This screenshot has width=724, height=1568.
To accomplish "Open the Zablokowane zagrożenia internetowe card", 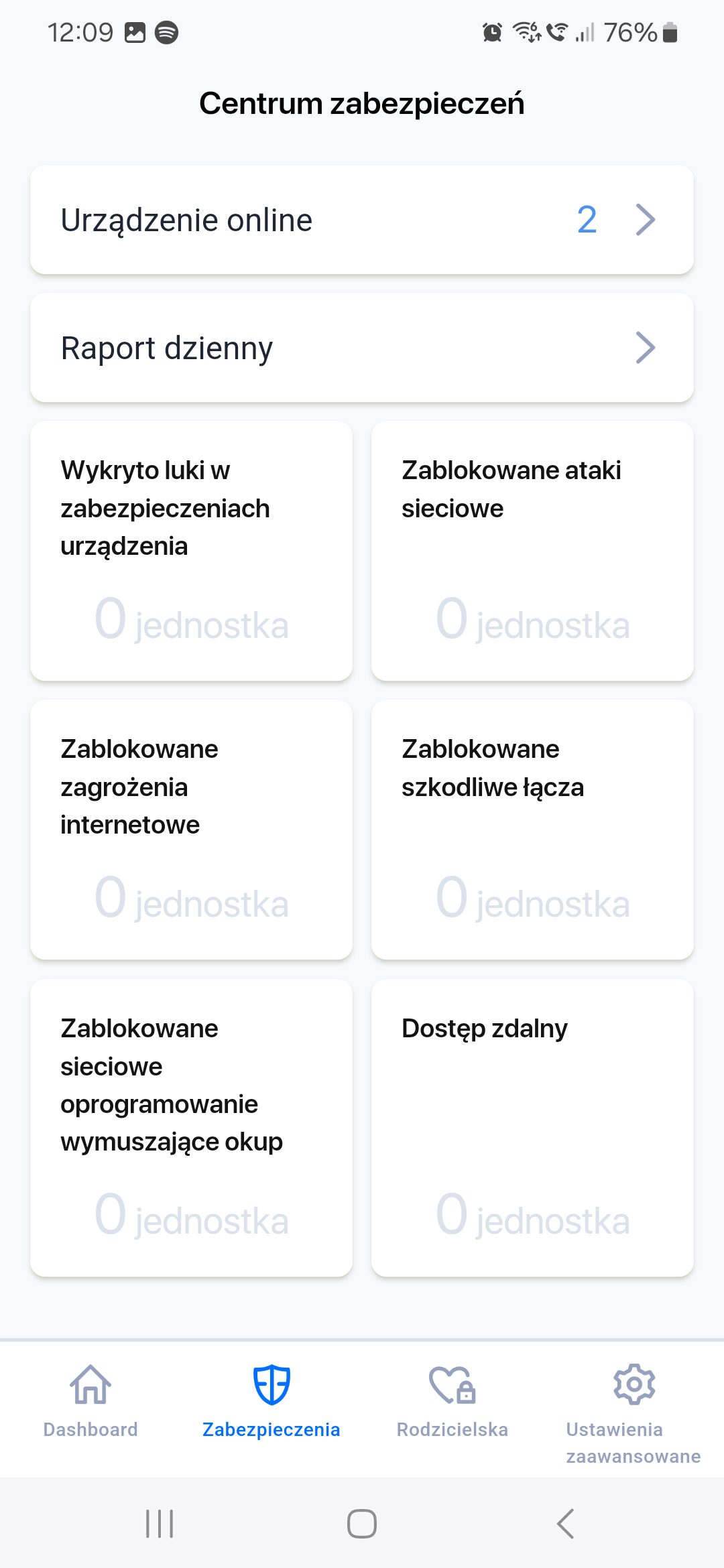I will pos(192,830).
